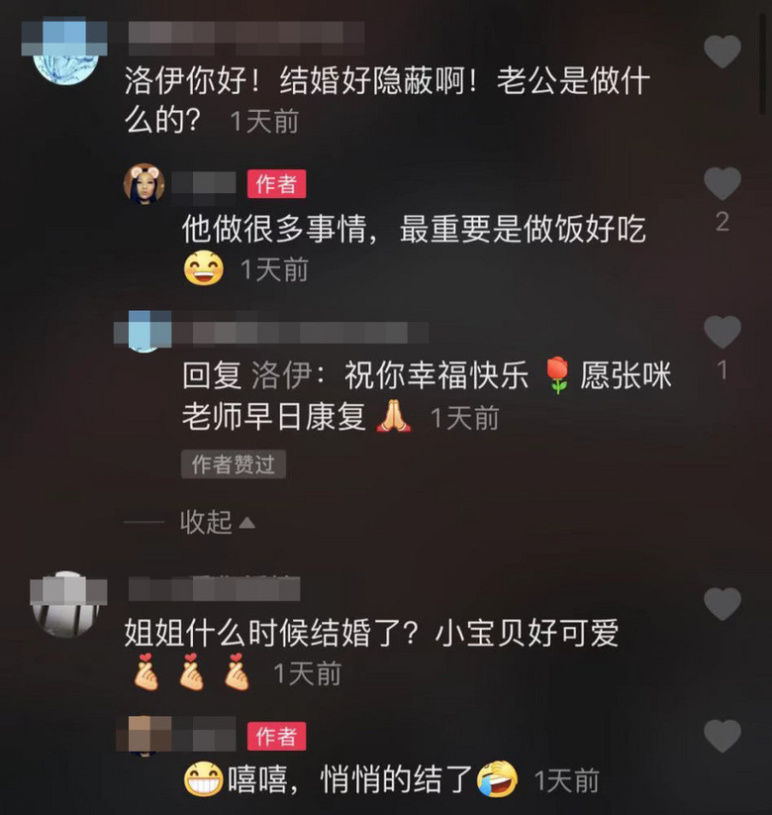
Task: Click the grinning emoji in the author's reply
Action: [201, 266]
